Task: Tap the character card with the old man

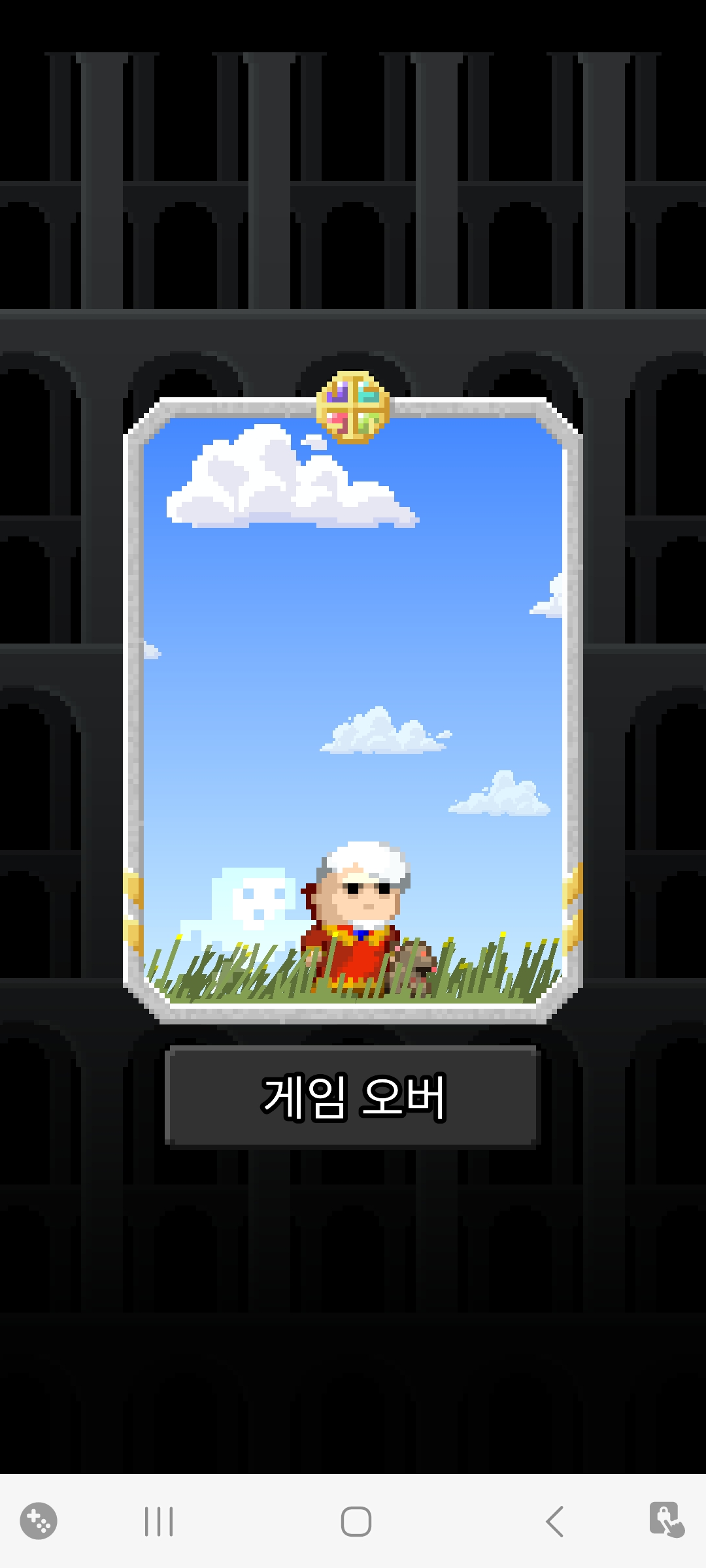Action: click(353, 712)
